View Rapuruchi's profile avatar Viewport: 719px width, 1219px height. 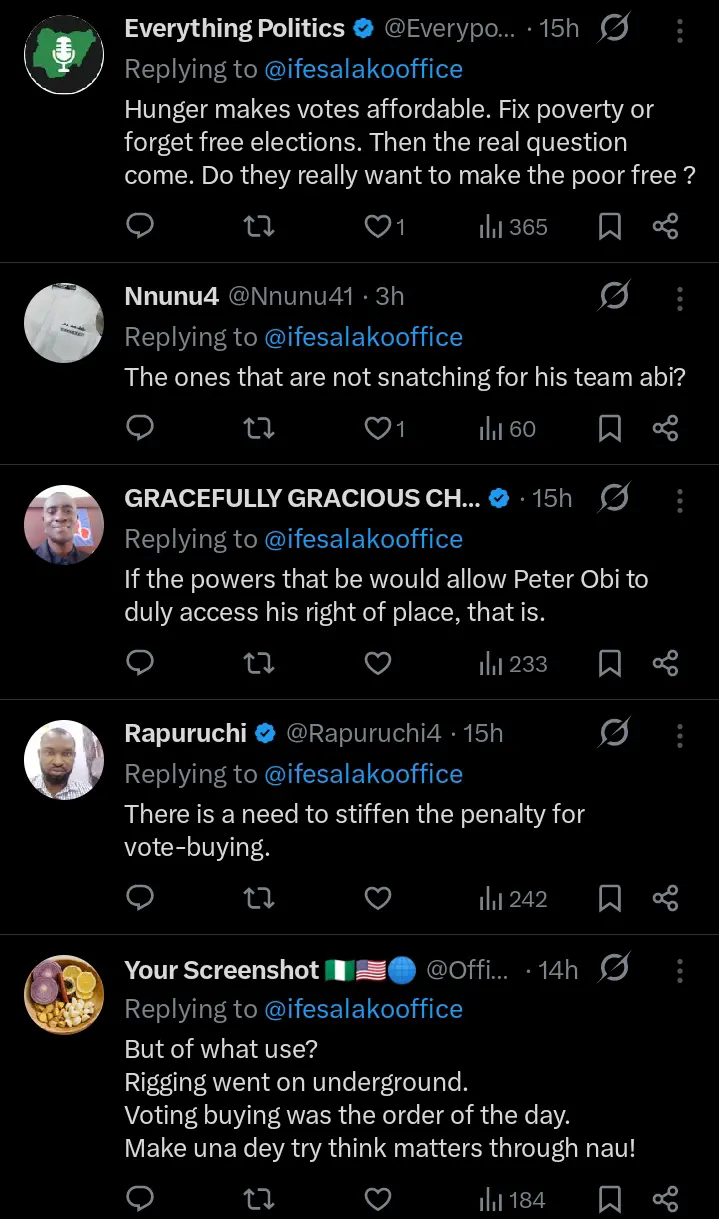(64, 759)
